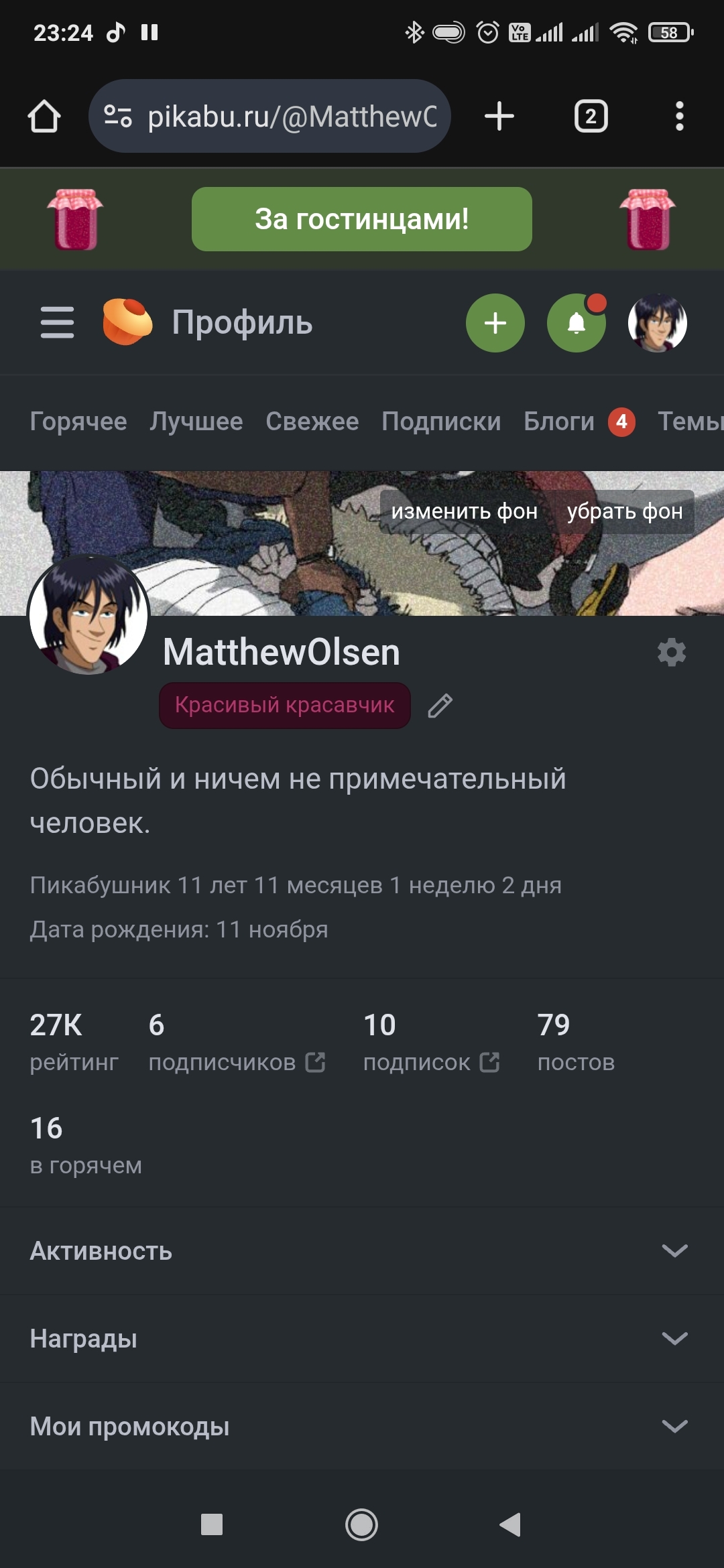
Task: Switch to the Горячее tab
Action: click(x=78, y=421)
